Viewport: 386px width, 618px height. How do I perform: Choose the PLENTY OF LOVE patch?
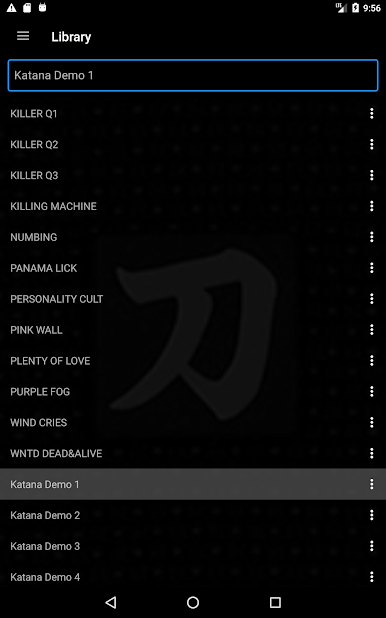click(193, 361)
